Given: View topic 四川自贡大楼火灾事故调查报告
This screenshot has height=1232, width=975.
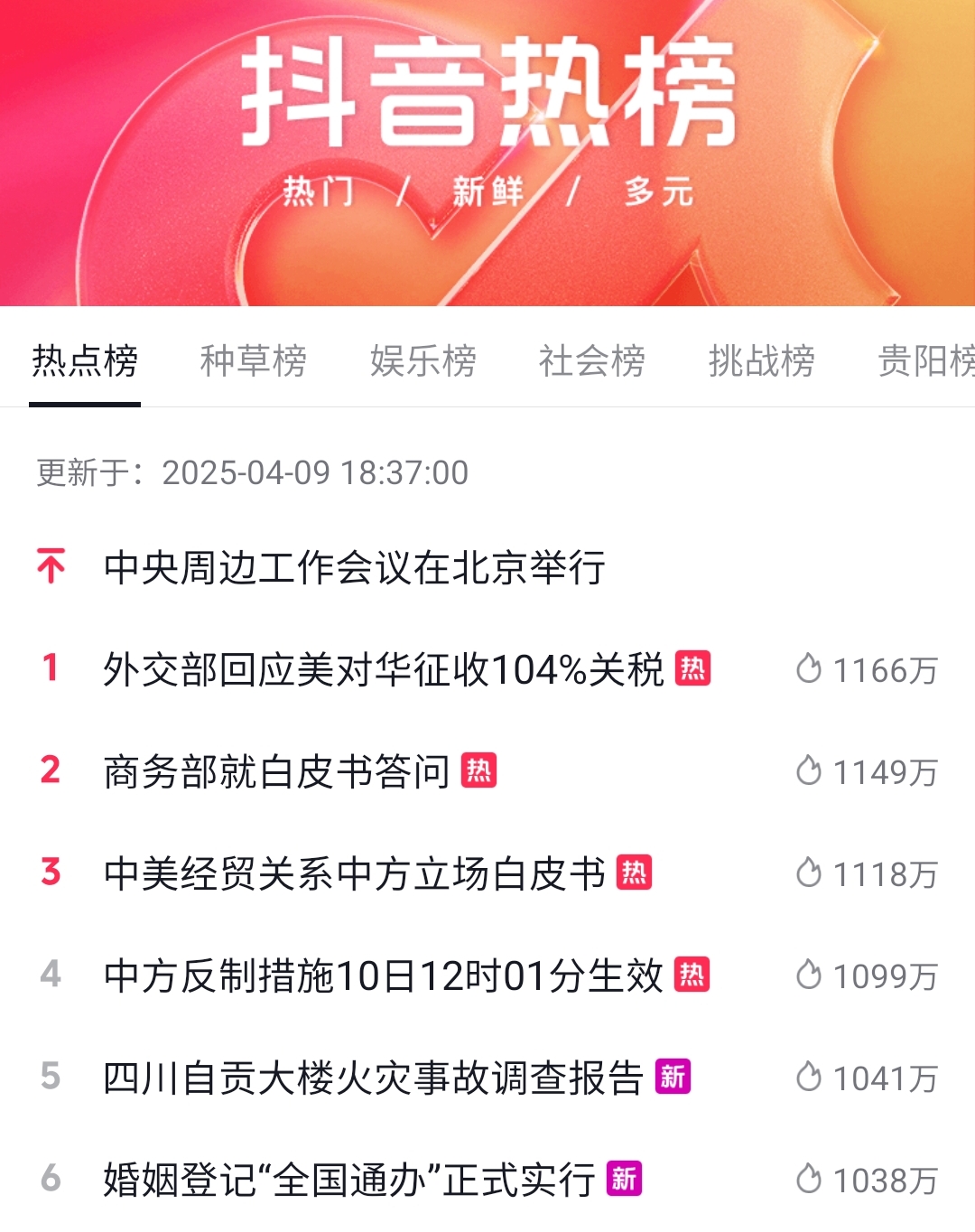Looking at the screenshot, I should click(373, 1078).
